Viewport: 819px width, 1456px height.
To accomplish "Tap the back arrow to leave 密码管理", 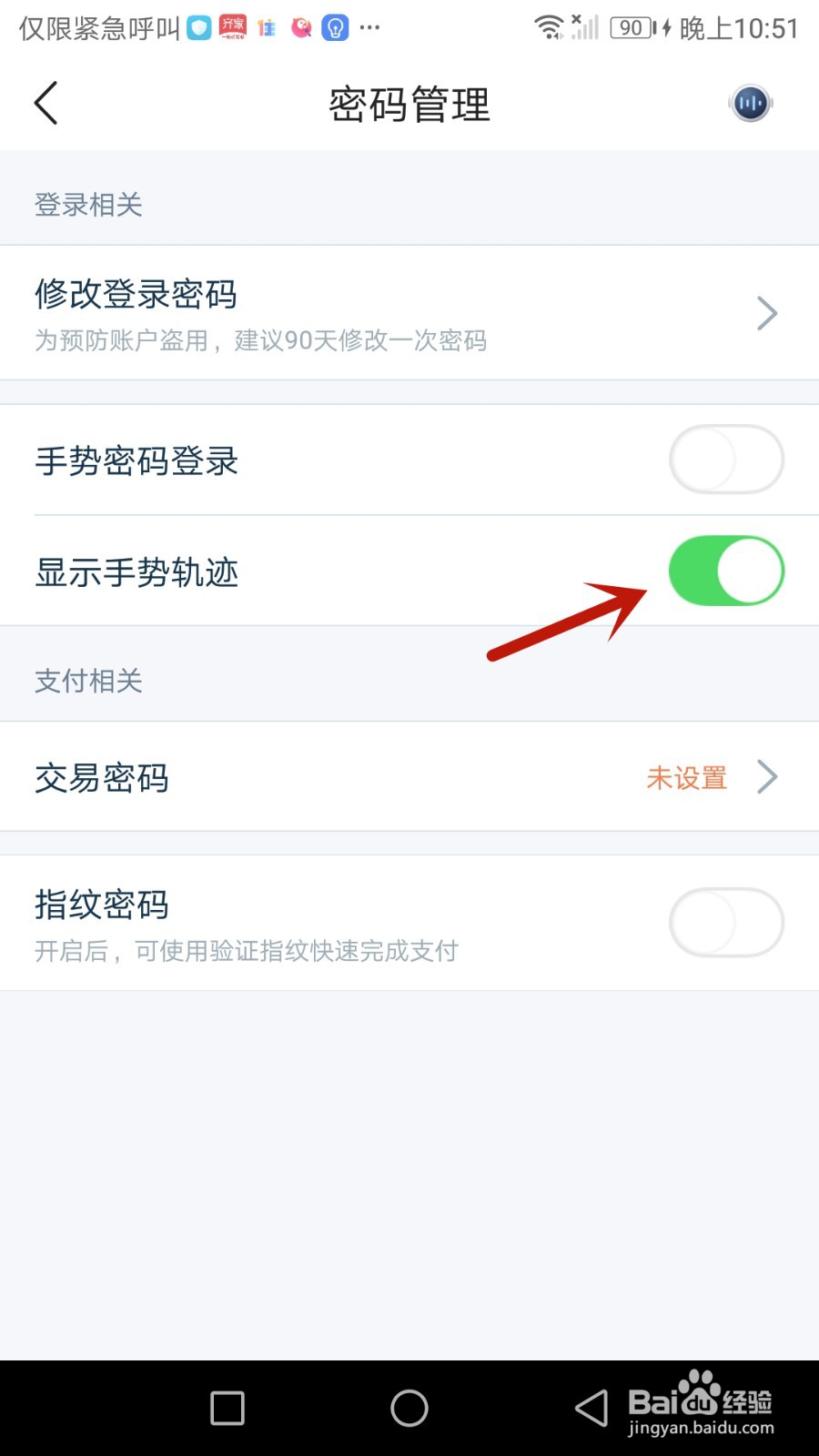I will (46, 103).
